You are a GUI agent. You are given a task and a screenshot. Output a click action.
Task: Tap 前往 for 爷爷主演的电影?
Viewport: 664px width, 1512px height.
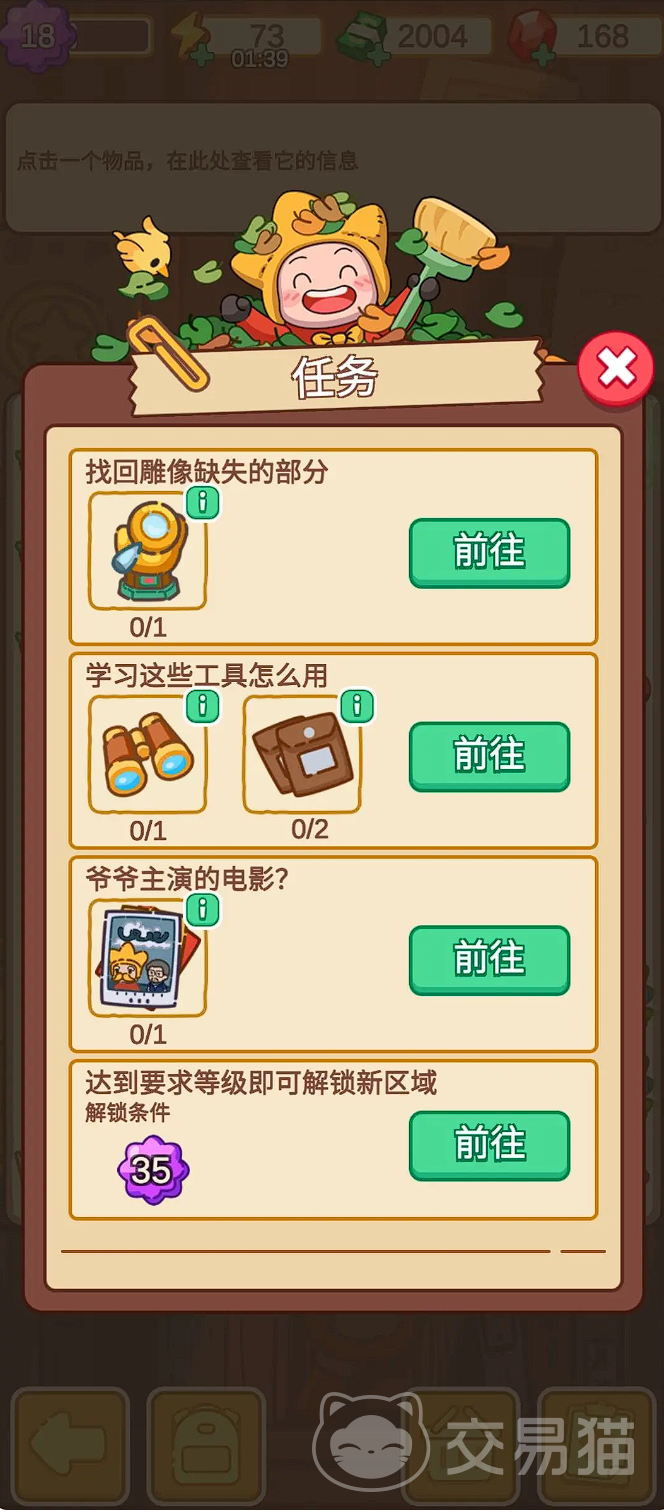coord(489,960)
